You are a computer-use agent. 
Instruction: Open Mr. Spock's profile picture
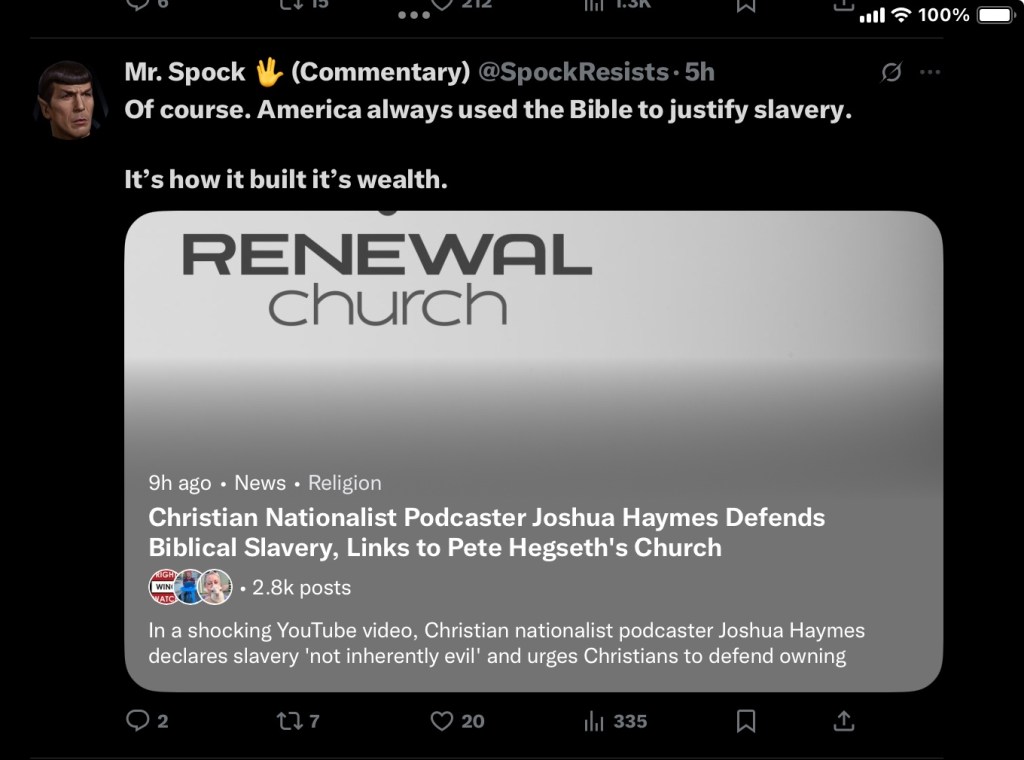(x=69, y=100)
